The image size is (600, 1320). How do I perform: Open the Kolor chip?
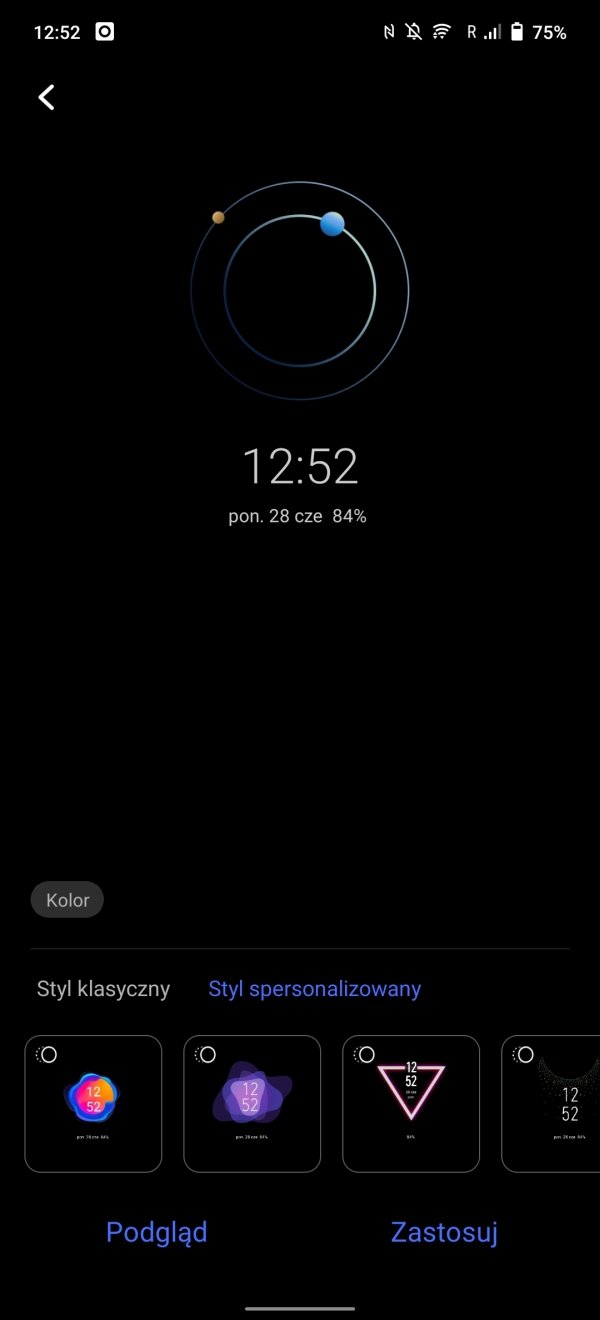pyautogui.click(x=67, y=900)
